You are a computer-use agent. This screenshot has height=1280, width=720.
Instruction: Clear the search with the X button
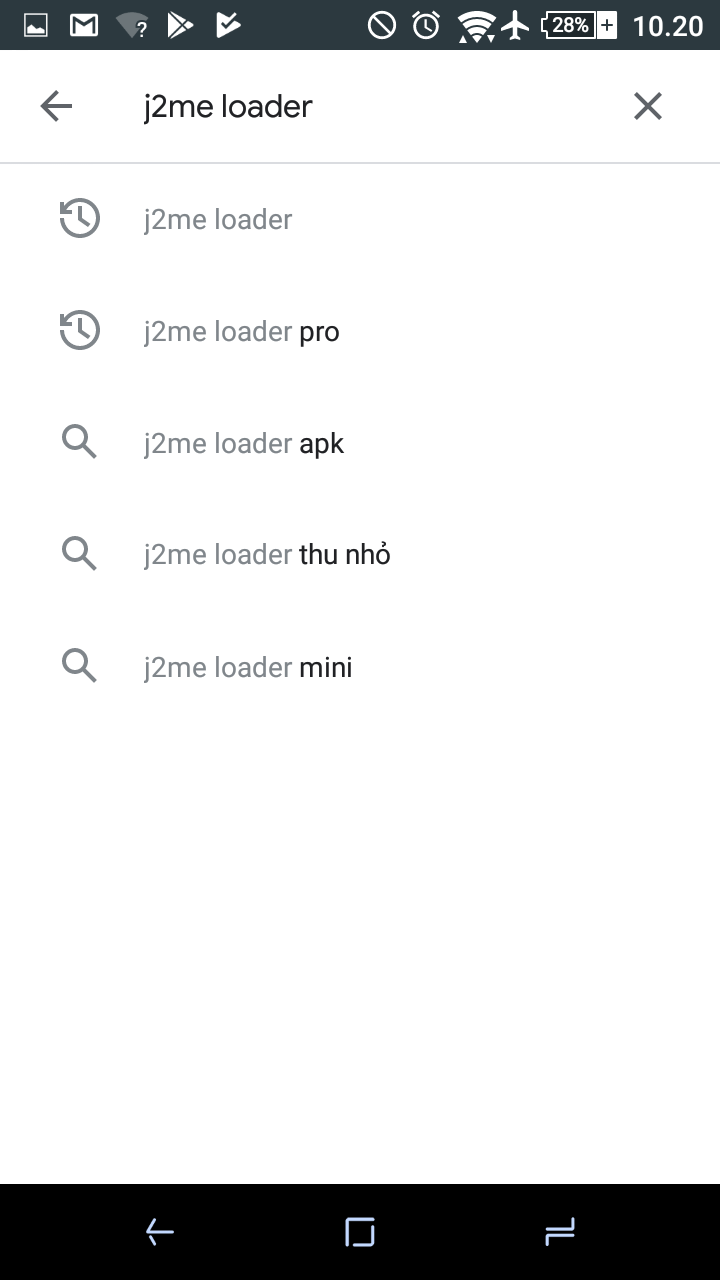647,106
